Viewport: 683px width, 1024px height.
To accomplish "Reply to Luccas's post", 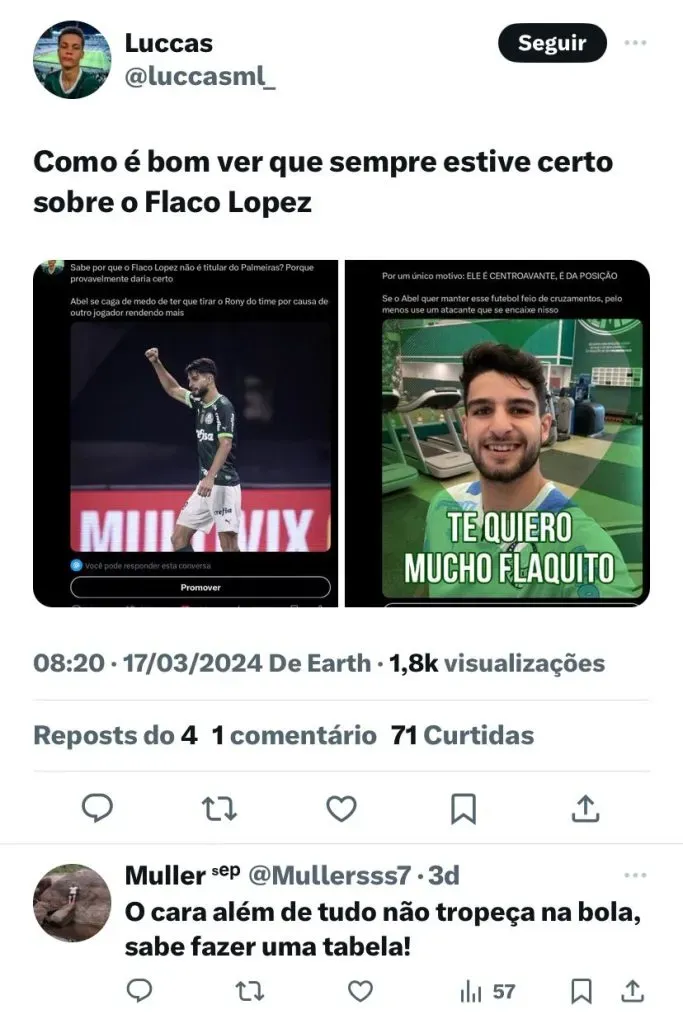I will 97,808.
